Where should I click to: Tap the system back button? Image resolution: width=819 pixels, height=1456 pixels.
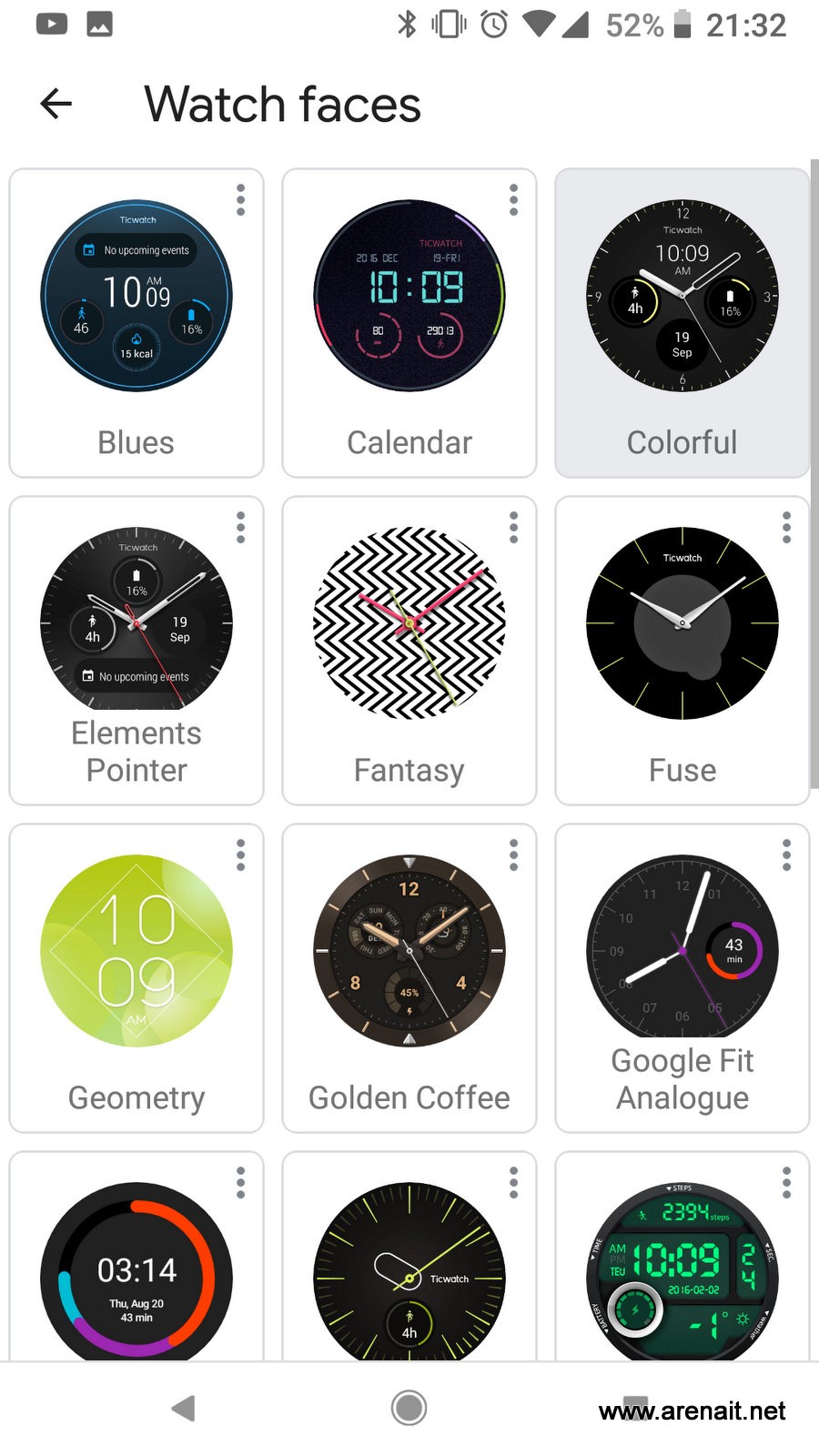[x=184, y=1408]
